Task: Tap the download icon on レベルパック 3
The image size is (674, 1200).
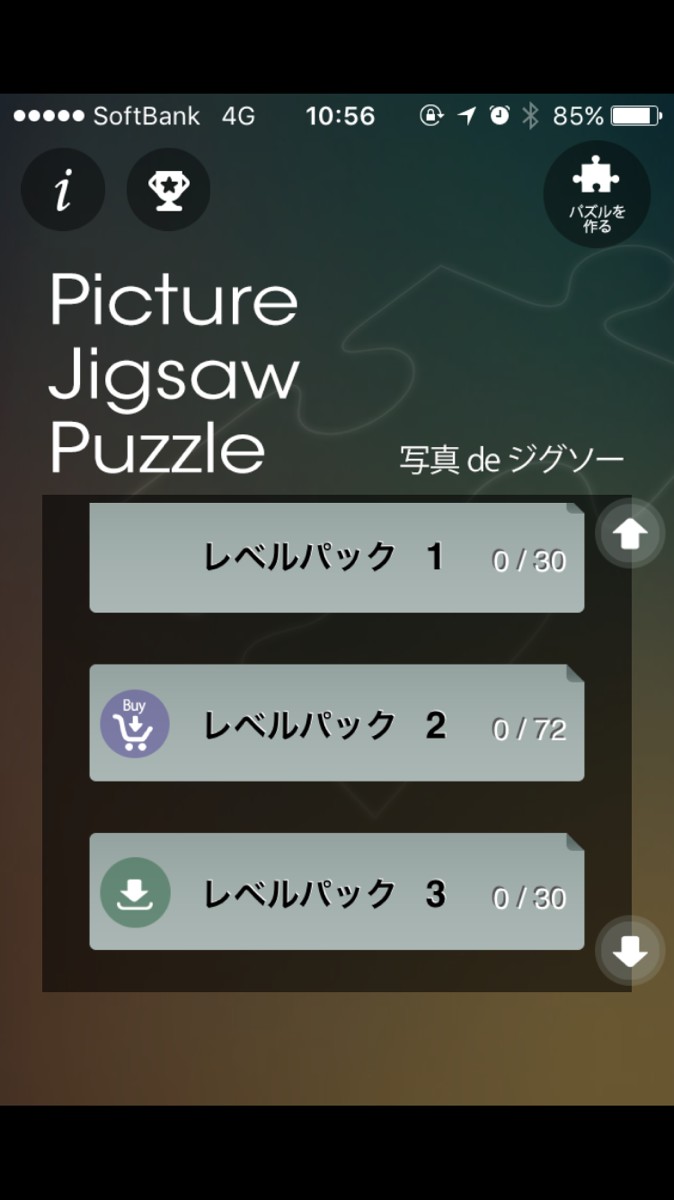Action: coord(135,892)
